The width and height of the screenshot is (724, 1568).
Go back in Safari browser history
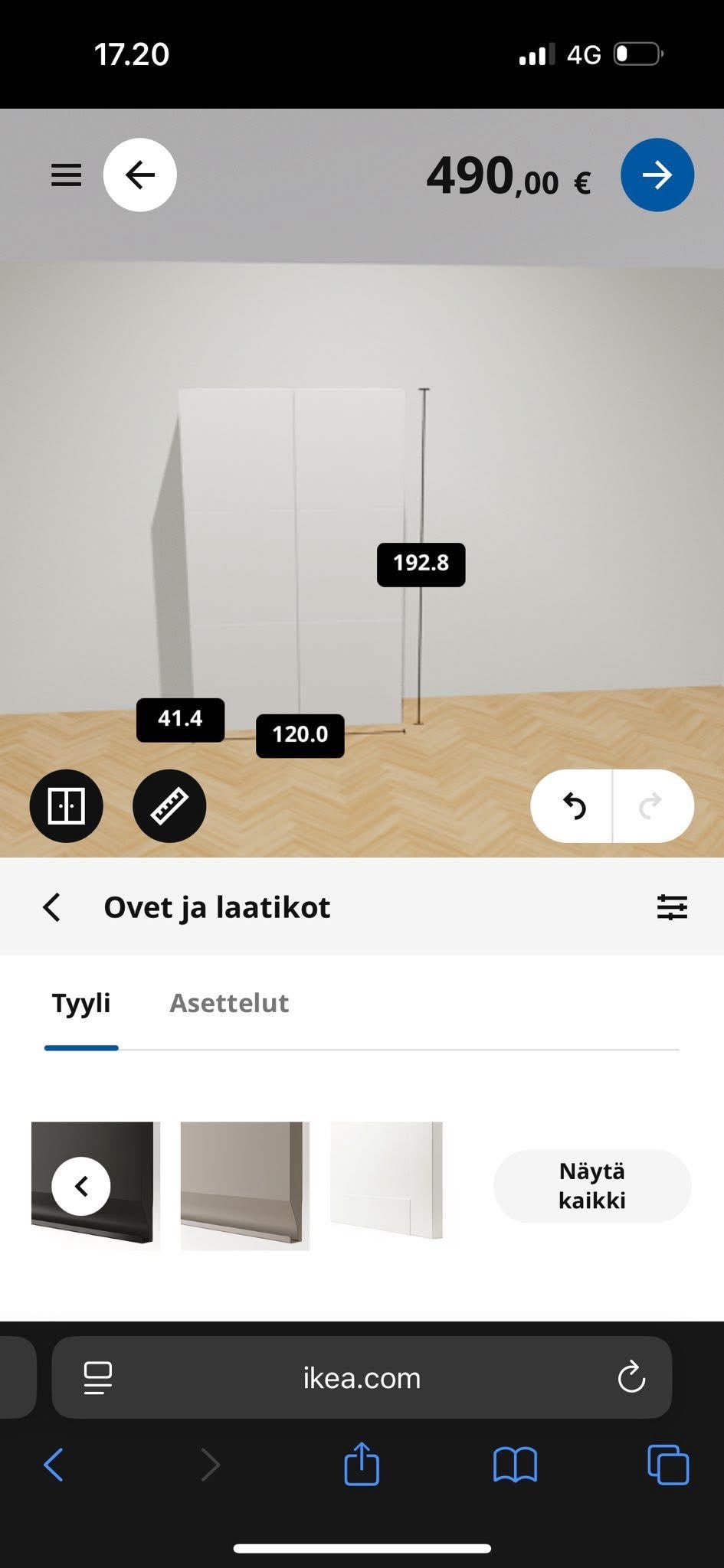click(54, 1465)
